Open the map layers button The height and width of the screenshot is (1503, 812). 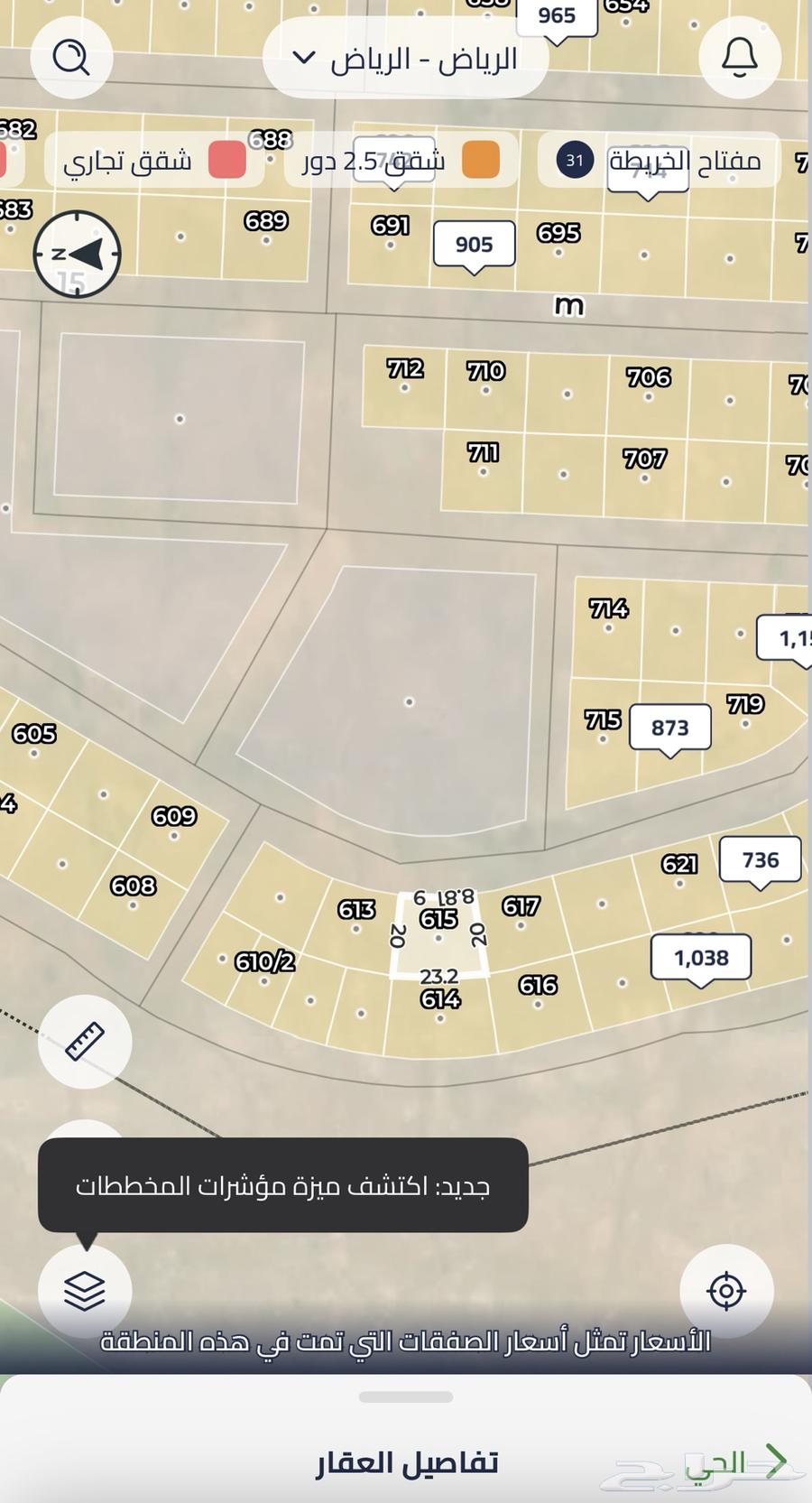(x=85, y=1291)
